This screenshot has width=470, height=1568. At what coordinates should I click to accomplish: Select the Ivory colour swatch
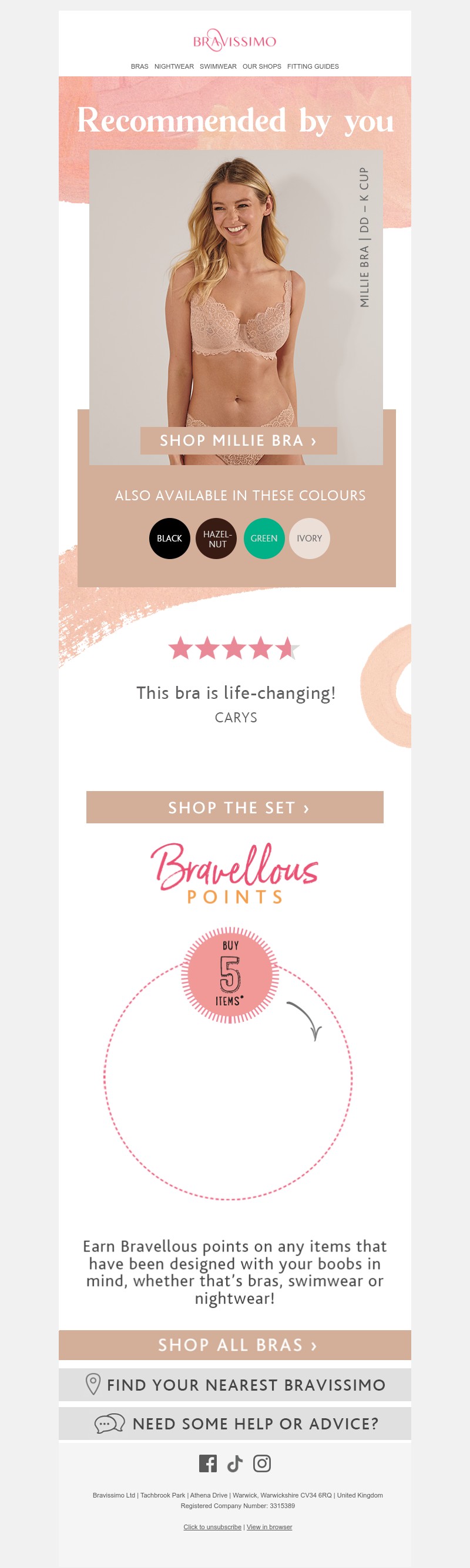click(309, 539)
